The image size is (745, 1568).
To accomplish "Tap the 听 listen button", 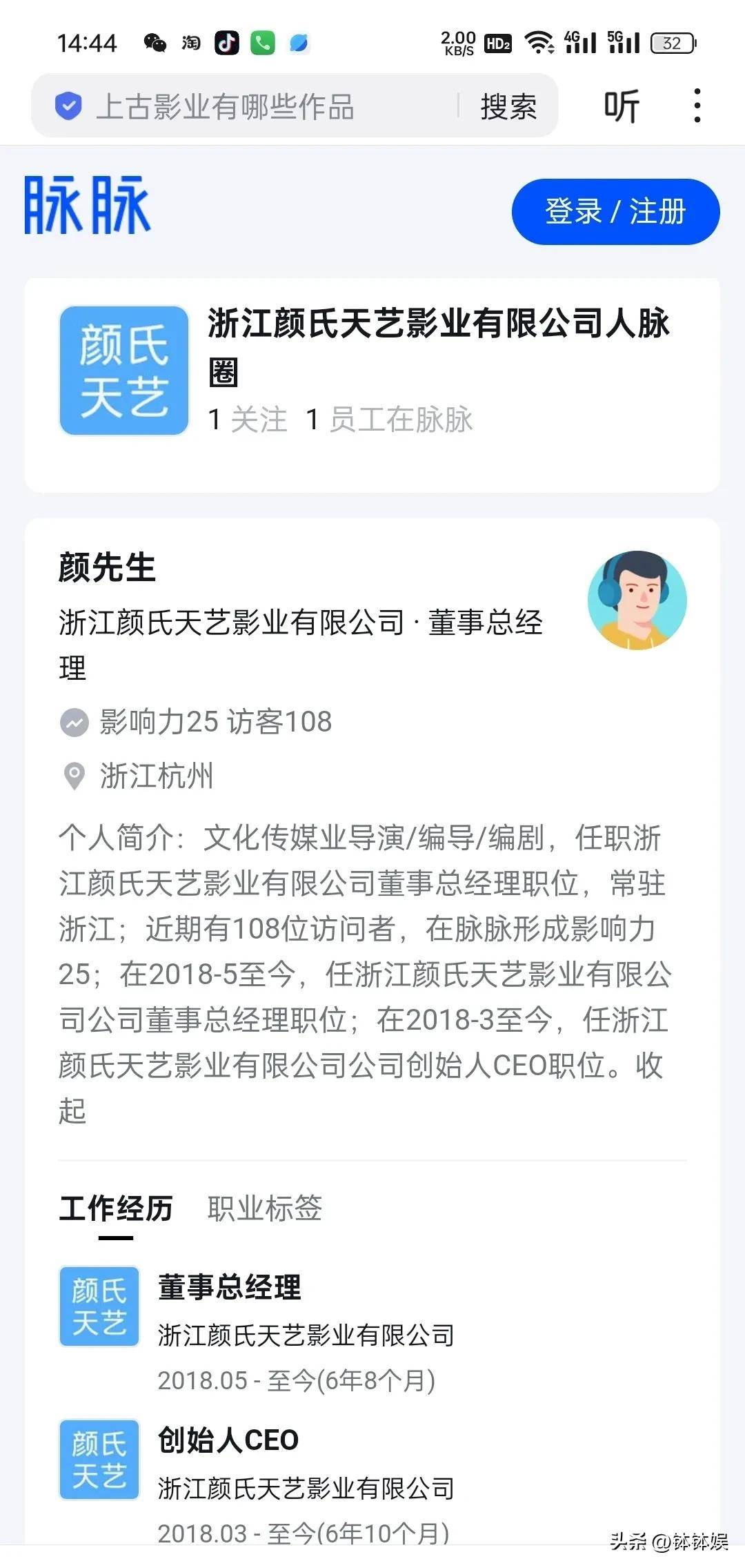I will pos(622,106).
